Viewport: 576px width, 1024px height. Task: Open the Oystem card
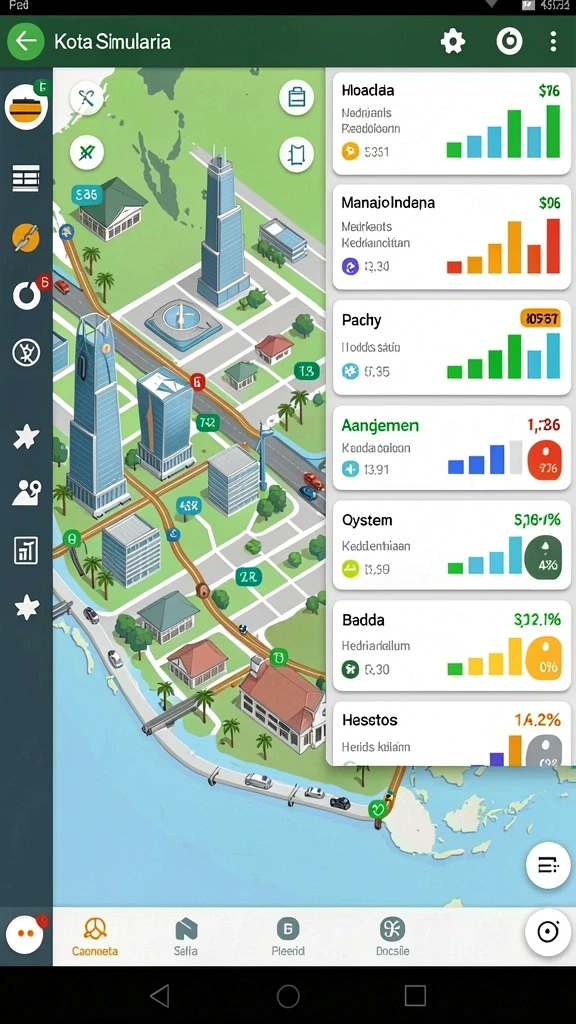pos(452,545)
